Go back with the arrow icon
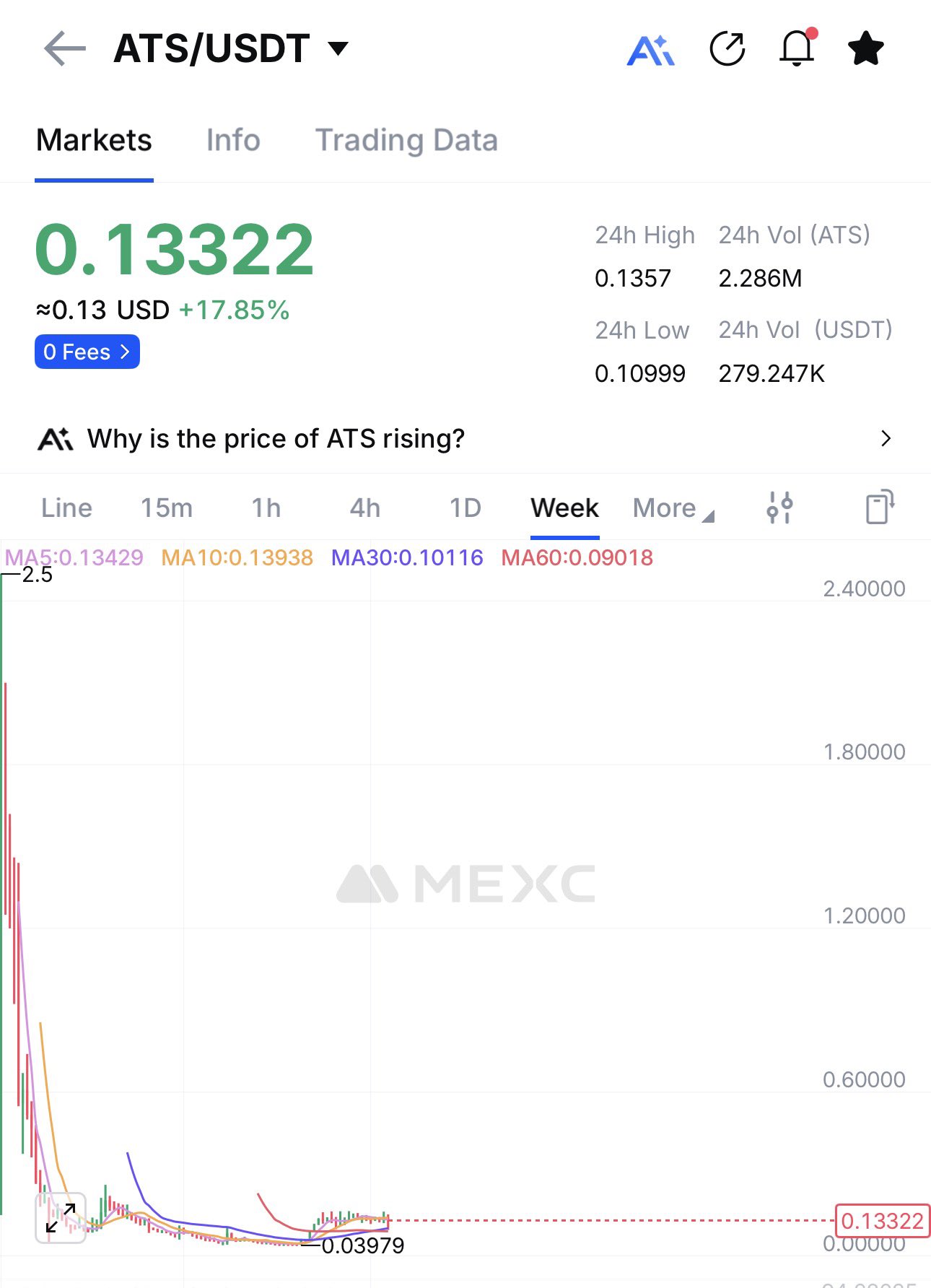The height and width of the screenshot is (1288, 931). tap(65, 49)
